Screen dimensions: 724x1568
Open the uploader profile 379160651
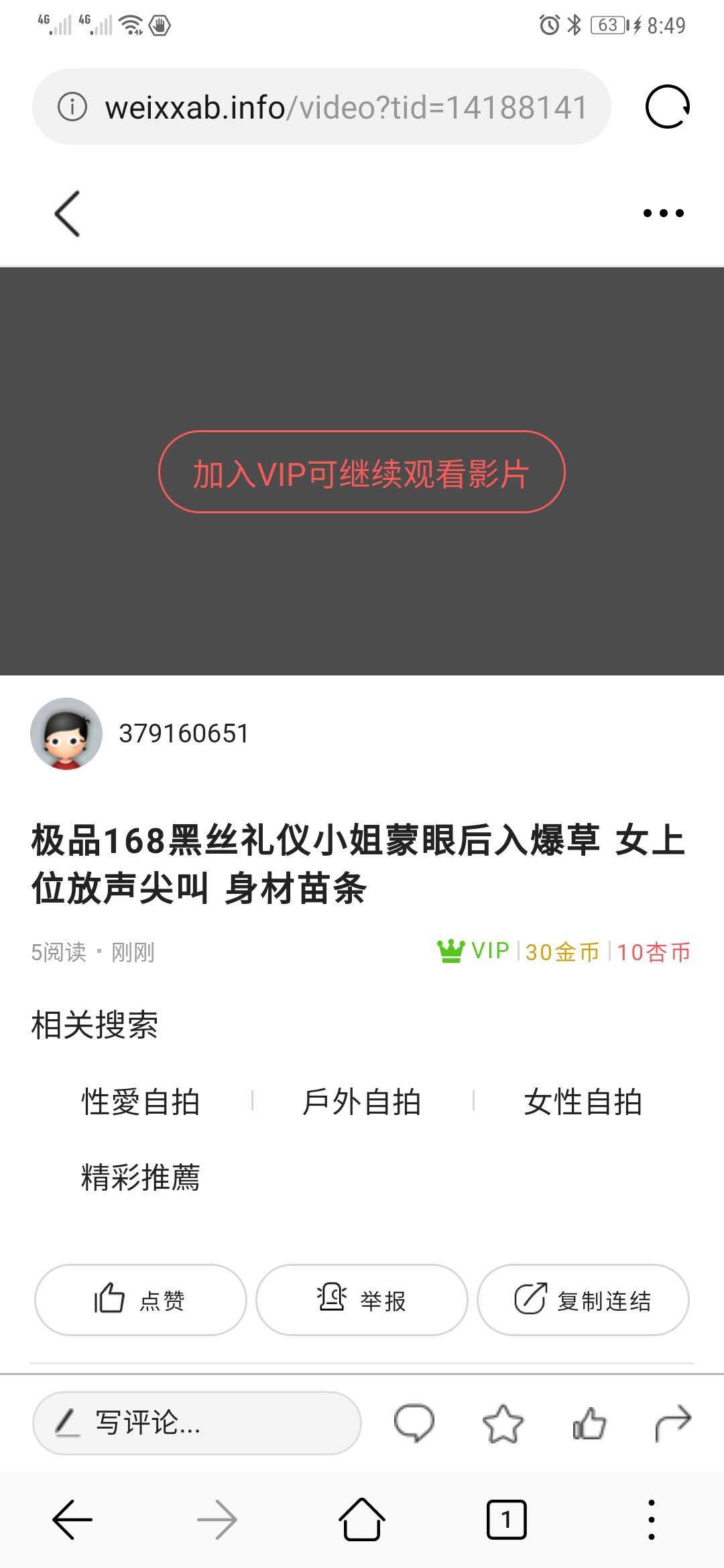tap(183, 733)
